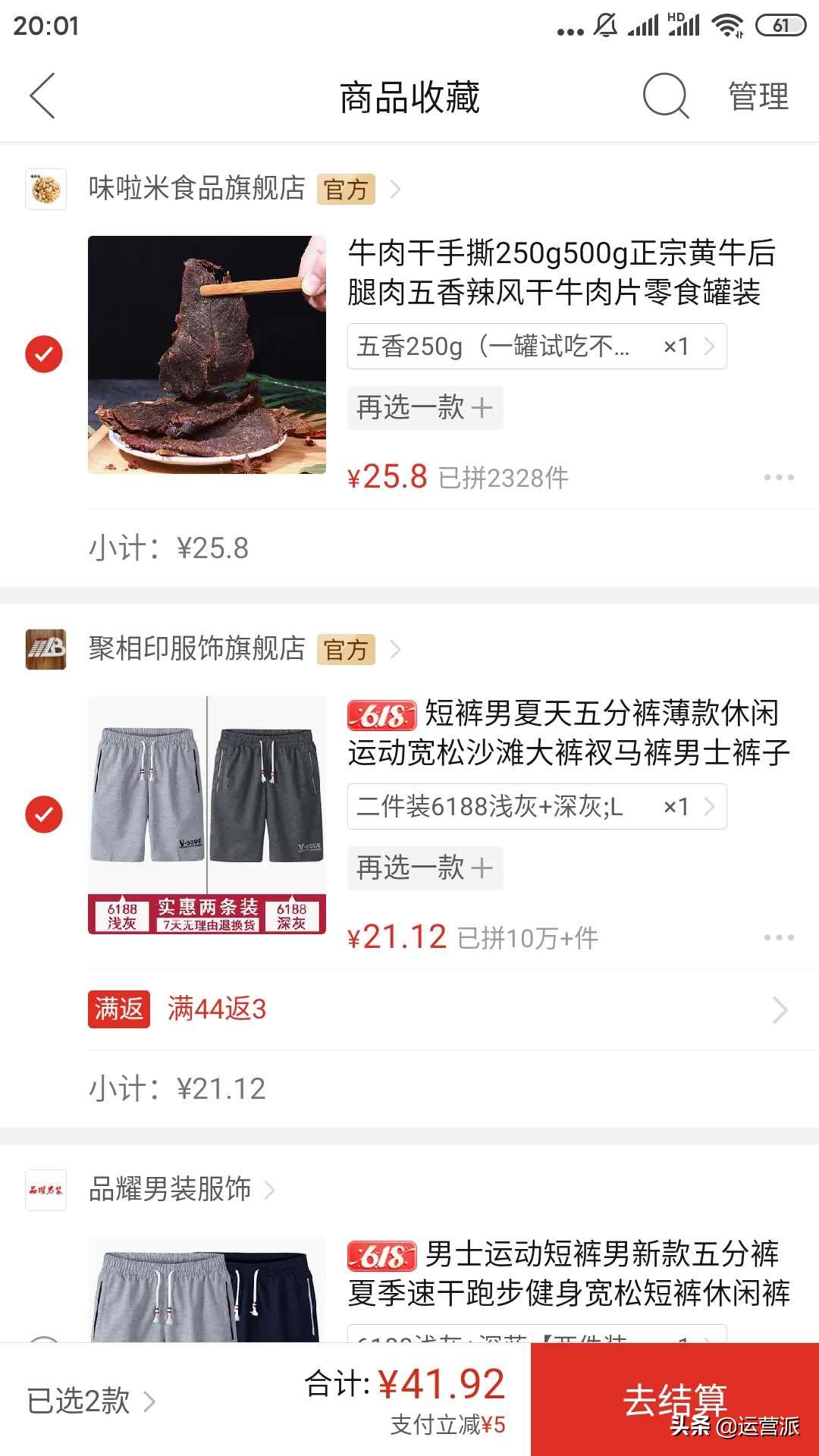Open the 管理 menu
Screen dimensions: 819x1456
(757, 97)
